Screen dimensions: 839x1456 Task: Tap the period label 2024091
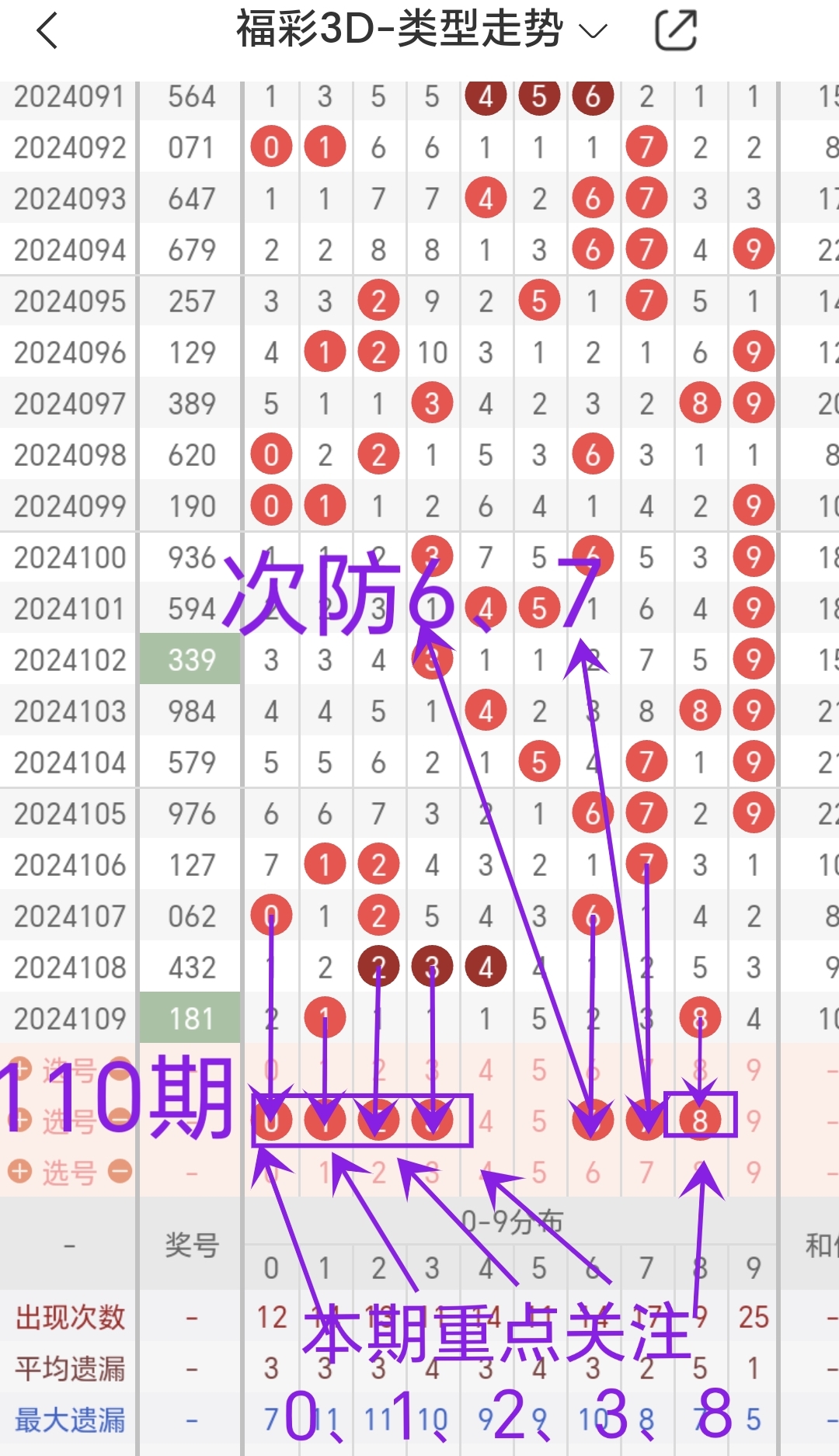click(x=68, y=96)
